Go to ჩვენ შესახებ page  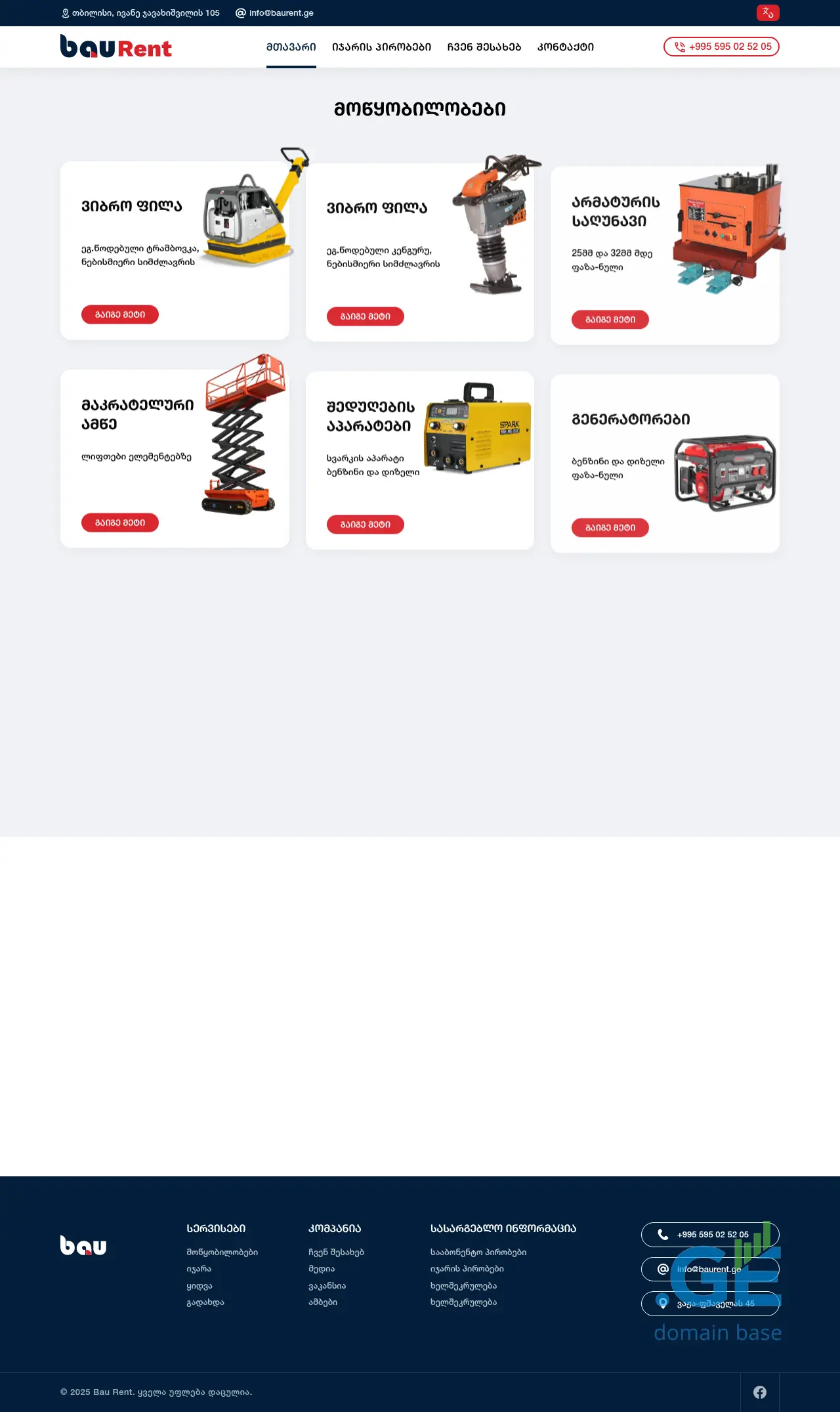coord(484,47)
